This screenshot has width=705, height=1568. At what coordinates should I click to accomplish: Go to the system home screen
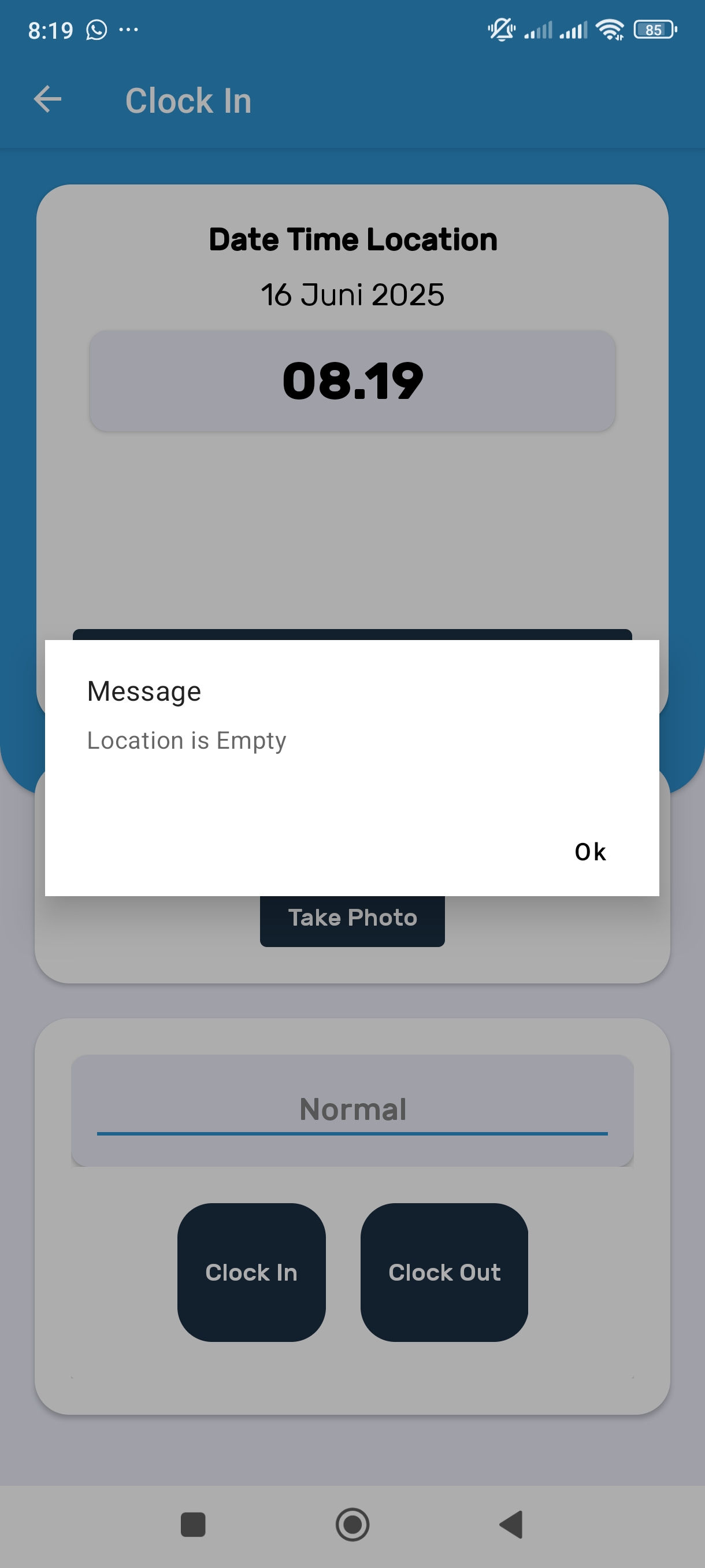pyautogui.click(x=352, y=1525)
